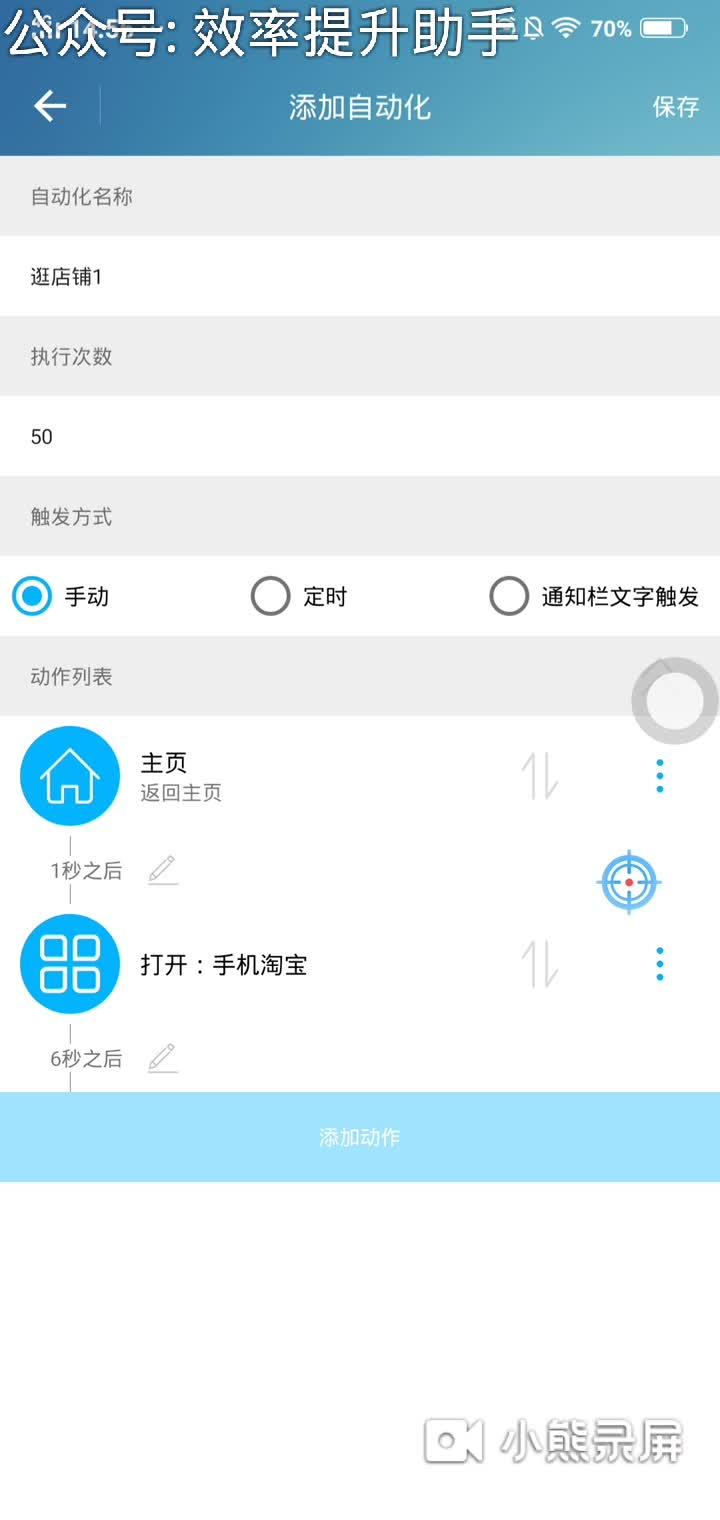Choose 通知栏文字触发 as trigger

point(509,597)
